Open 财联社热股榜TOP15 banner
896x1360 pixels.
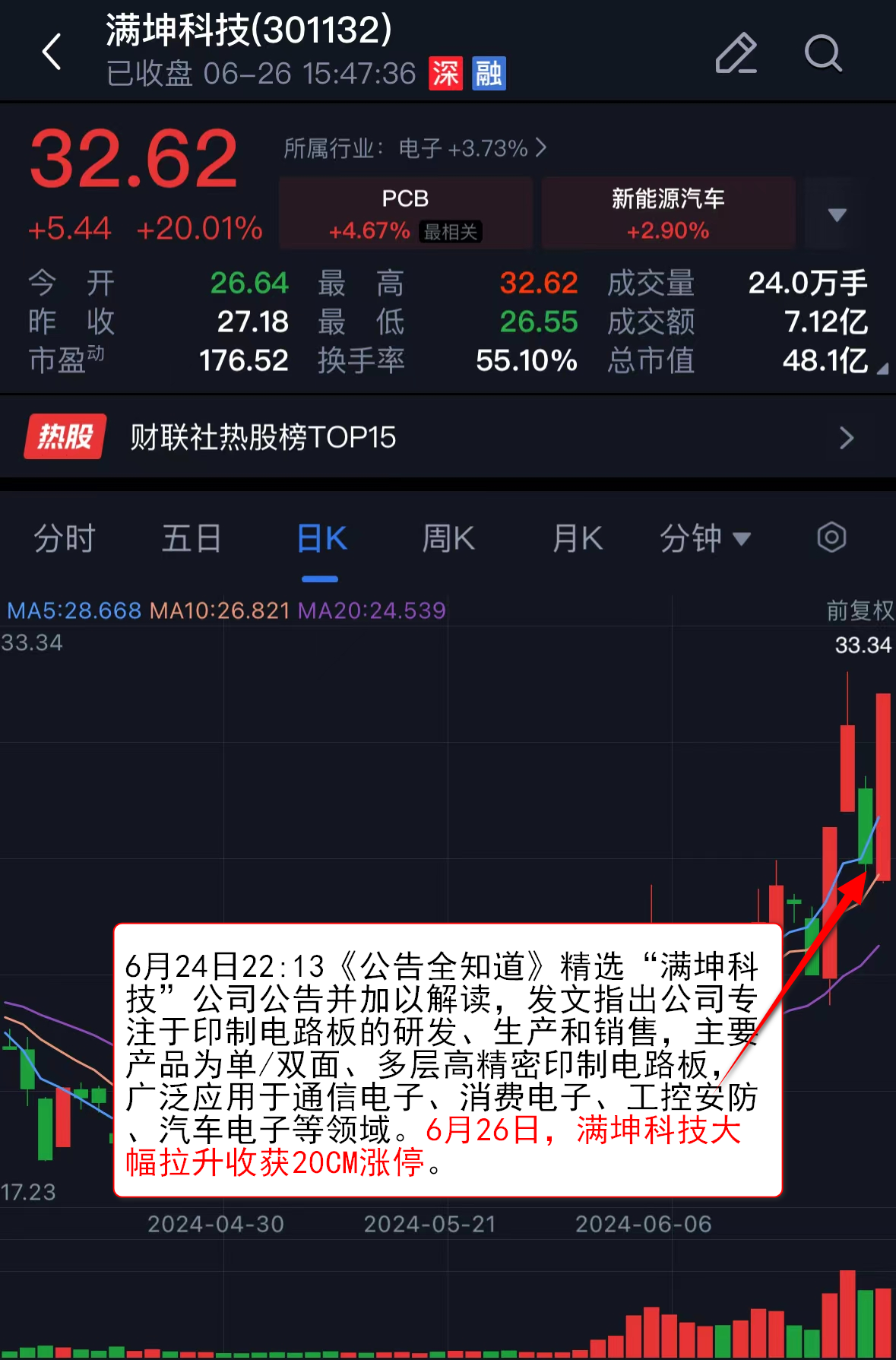click(448, 437)
